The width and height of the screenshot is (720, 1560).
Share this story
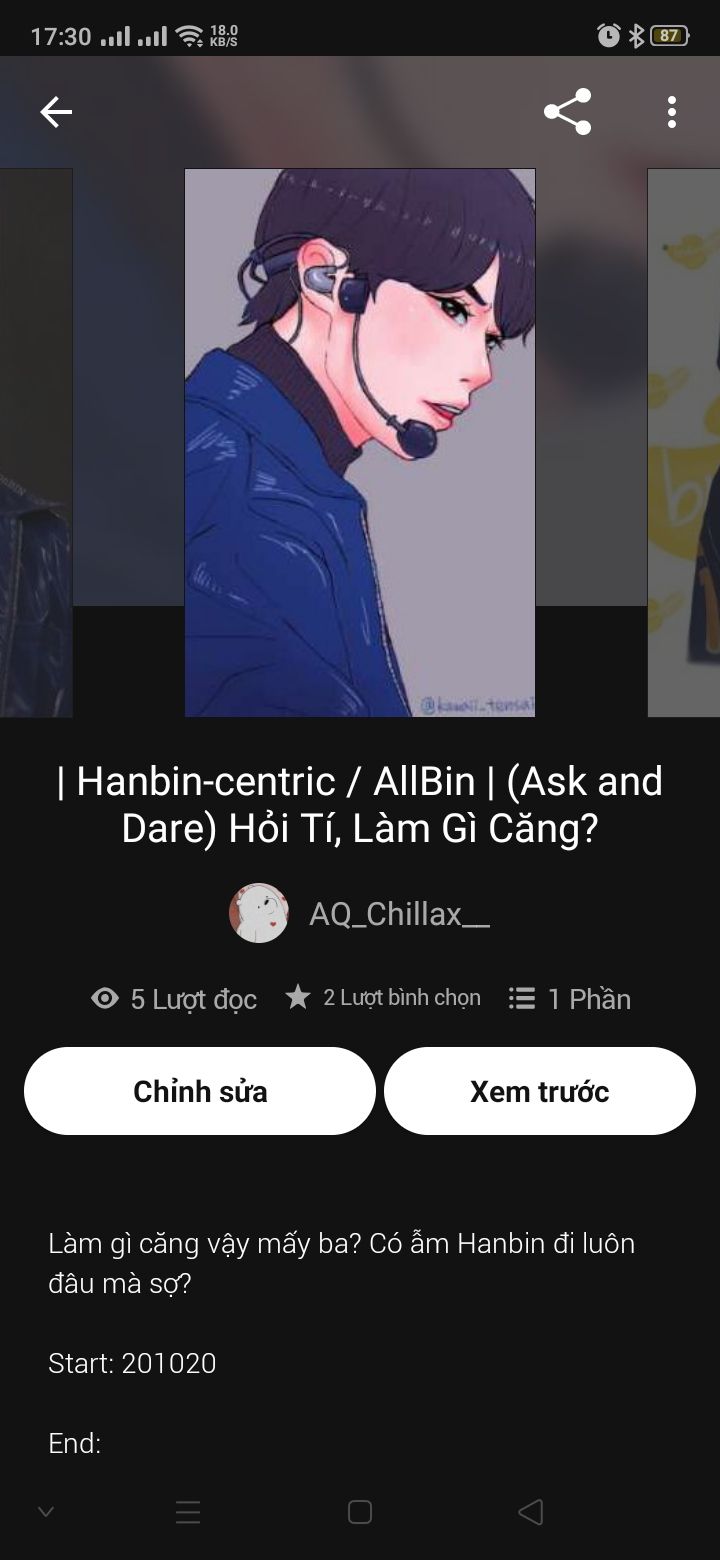click(567, 112)
